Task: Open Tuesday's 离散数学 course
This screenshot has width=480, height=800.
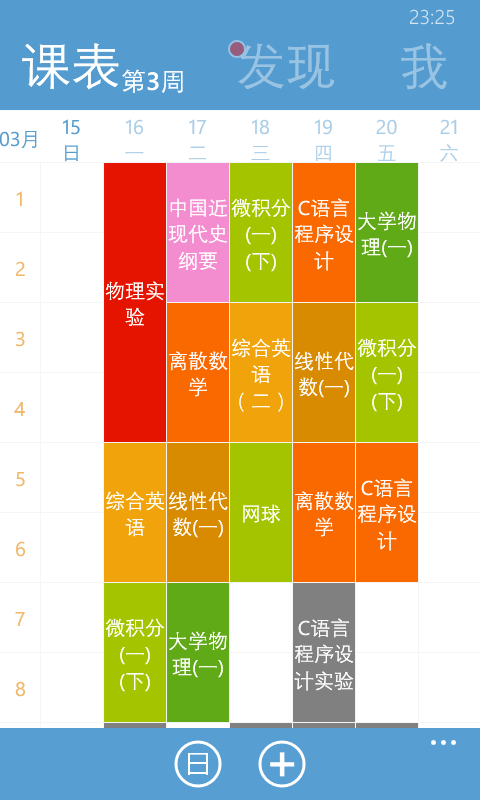Action: pos(198,372)
